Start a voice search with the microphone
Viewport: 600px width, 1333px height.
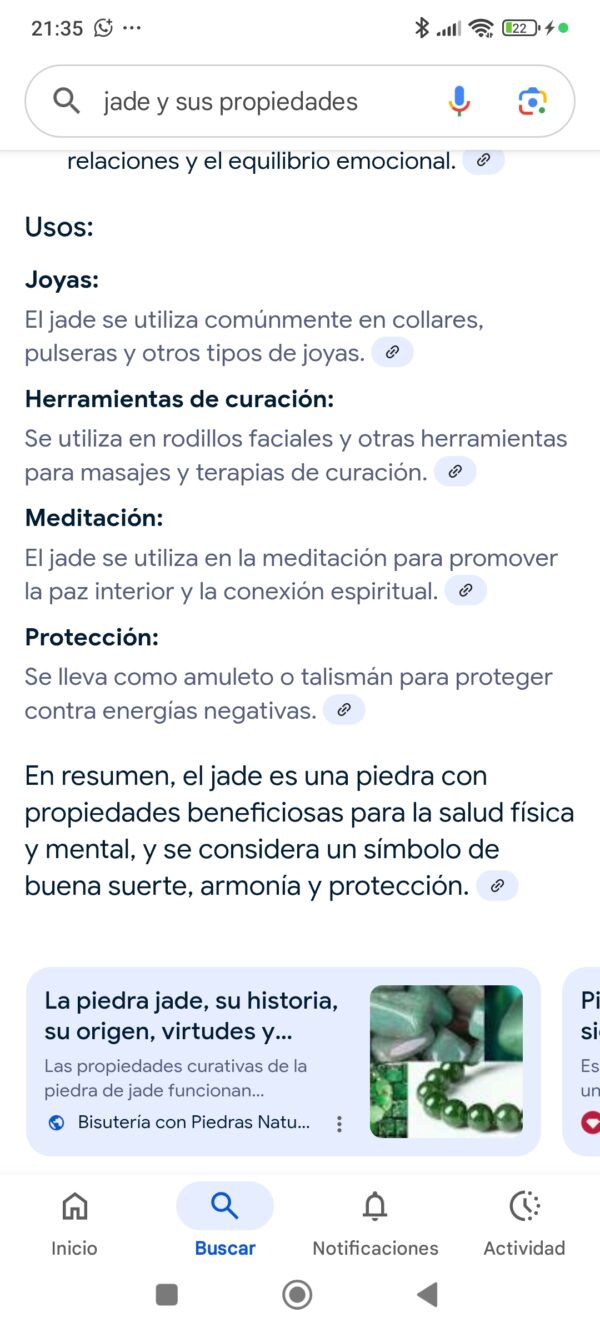[x=459, y=102]
